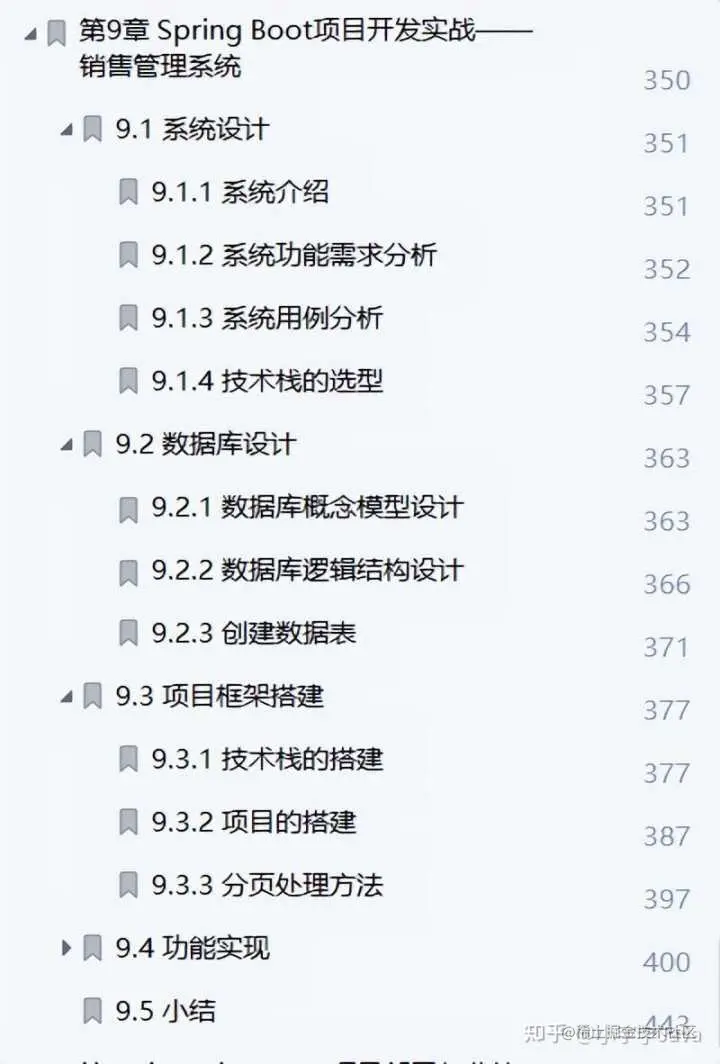Jump to 9.1 系统设计
This screenshot has height=1064, width=720.
click(192, 130)
